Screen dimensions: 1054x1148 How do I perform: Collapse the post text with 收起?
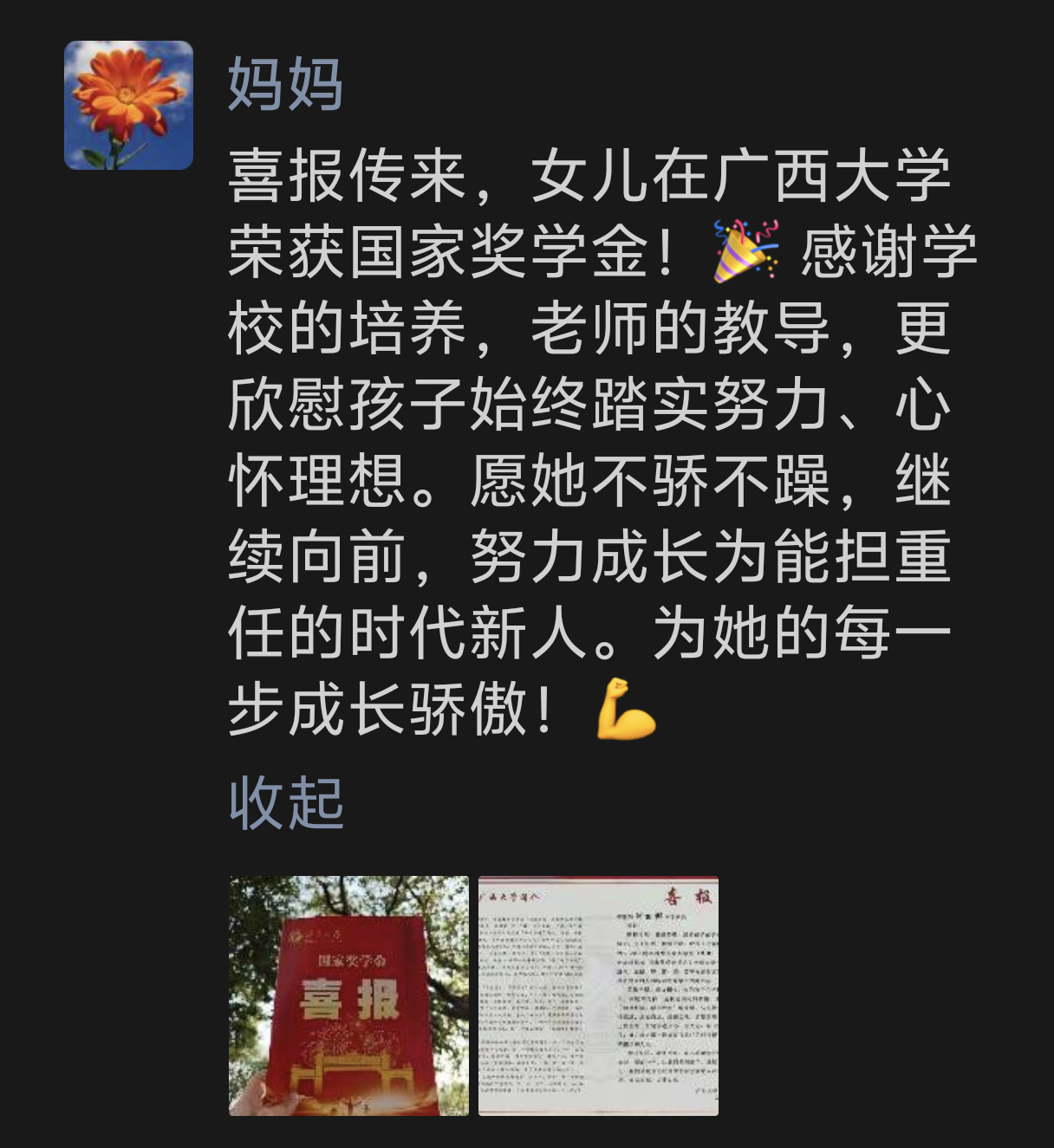(x=286, y=802)
